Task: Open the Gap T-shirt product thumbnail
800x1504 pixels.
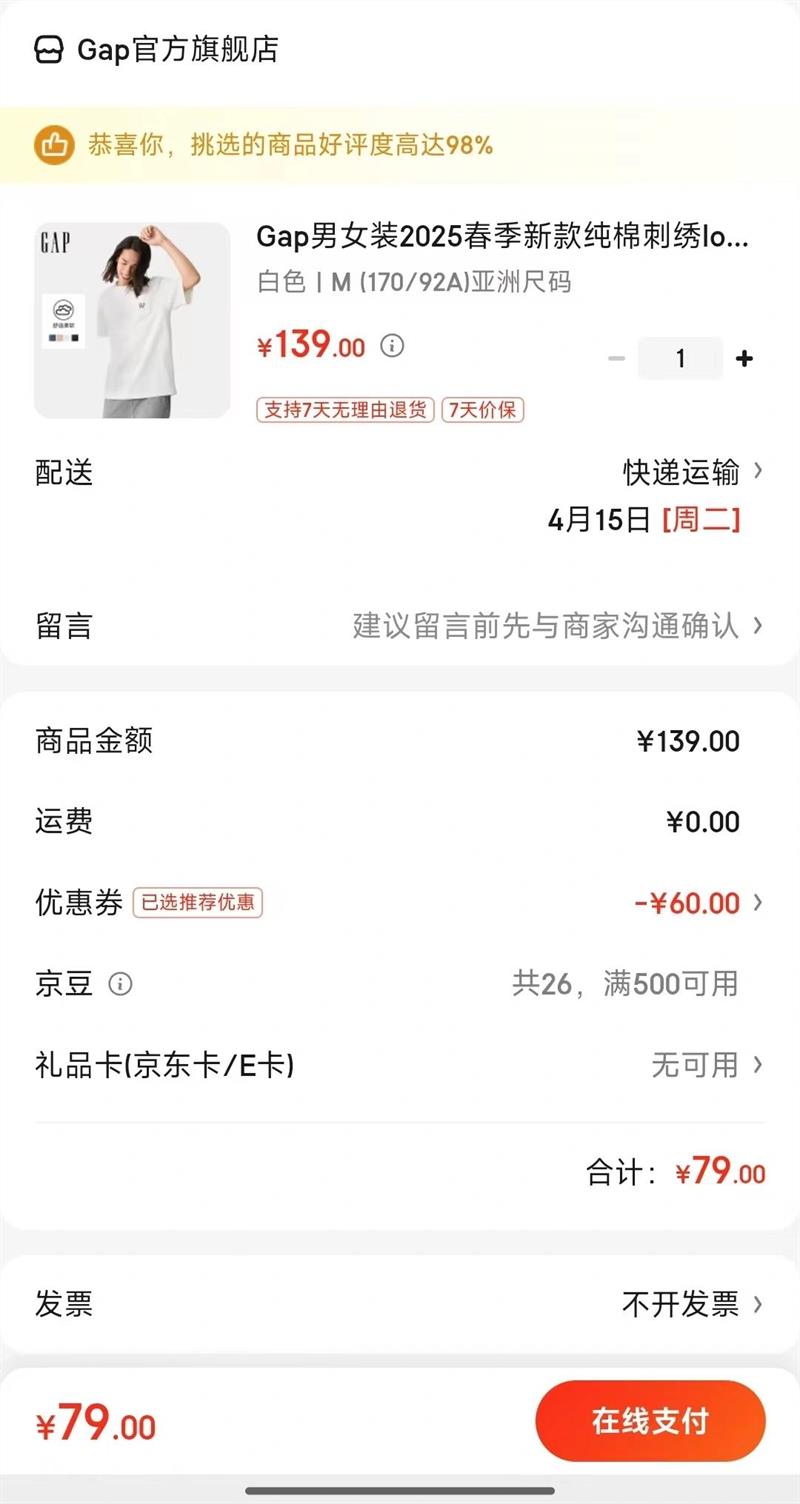Action: coord(132,320)
